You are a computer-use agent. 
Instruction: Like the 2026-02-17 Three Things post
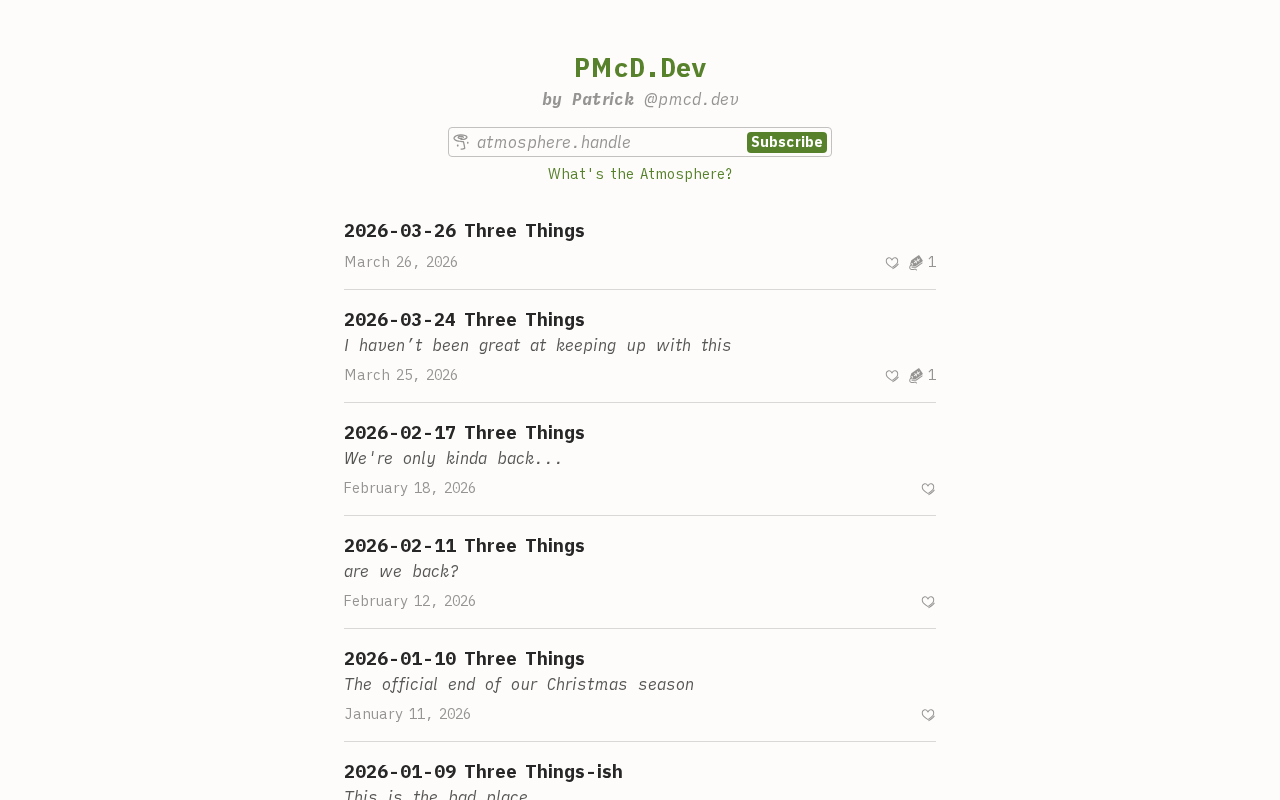pyautogui.click(x=928, y=489)
